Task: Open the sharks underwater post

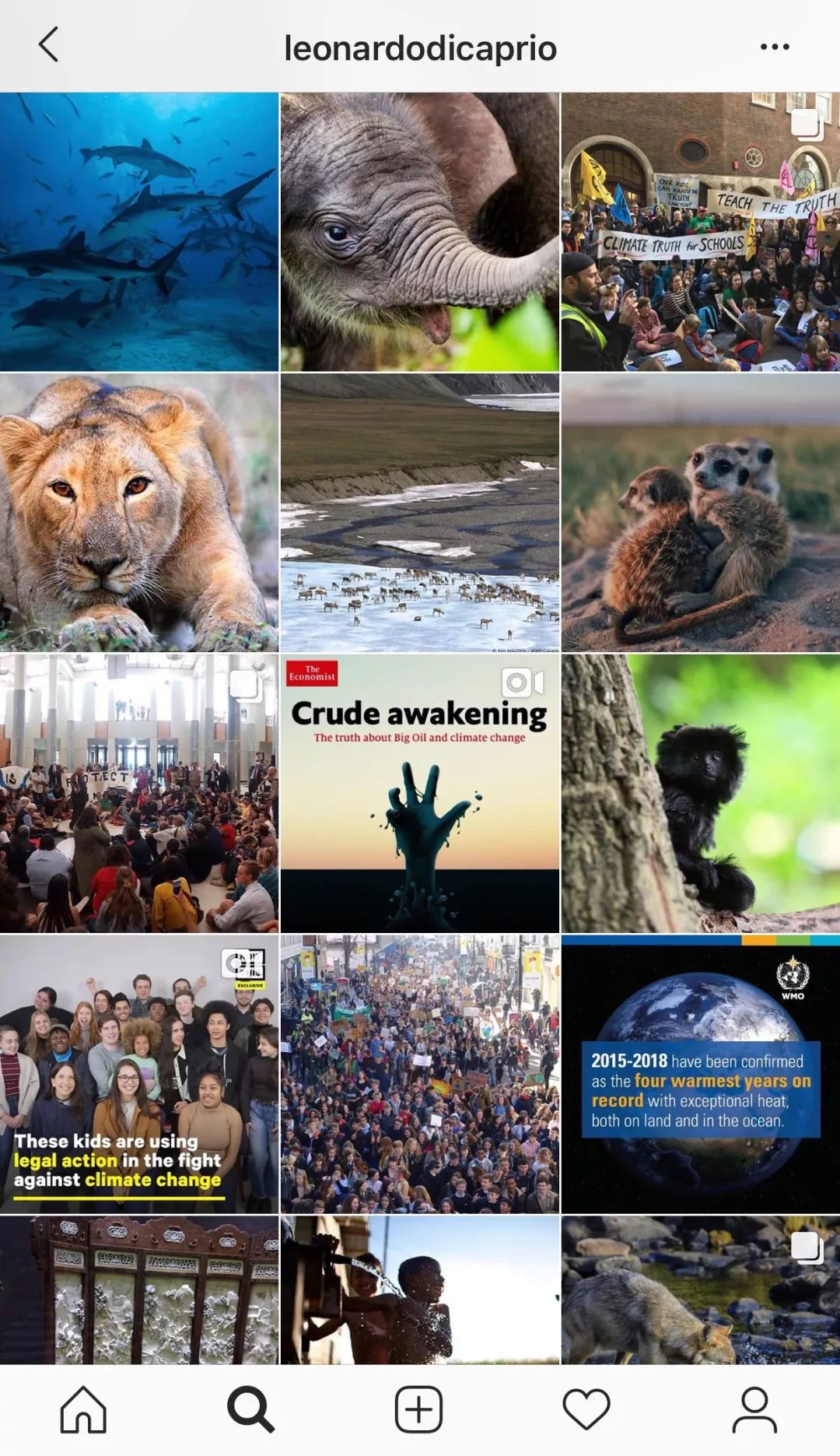Action: click(x=139, y=232)
